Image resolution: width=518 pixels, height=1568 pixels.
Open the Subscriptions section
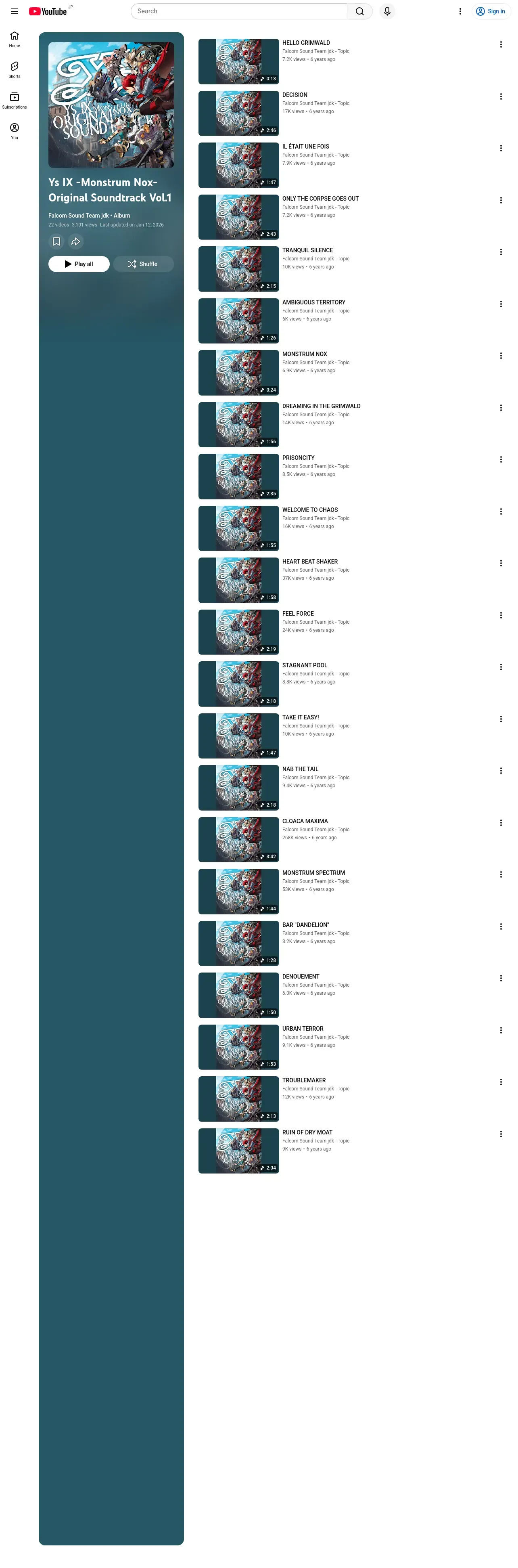(x=15, y=101)
